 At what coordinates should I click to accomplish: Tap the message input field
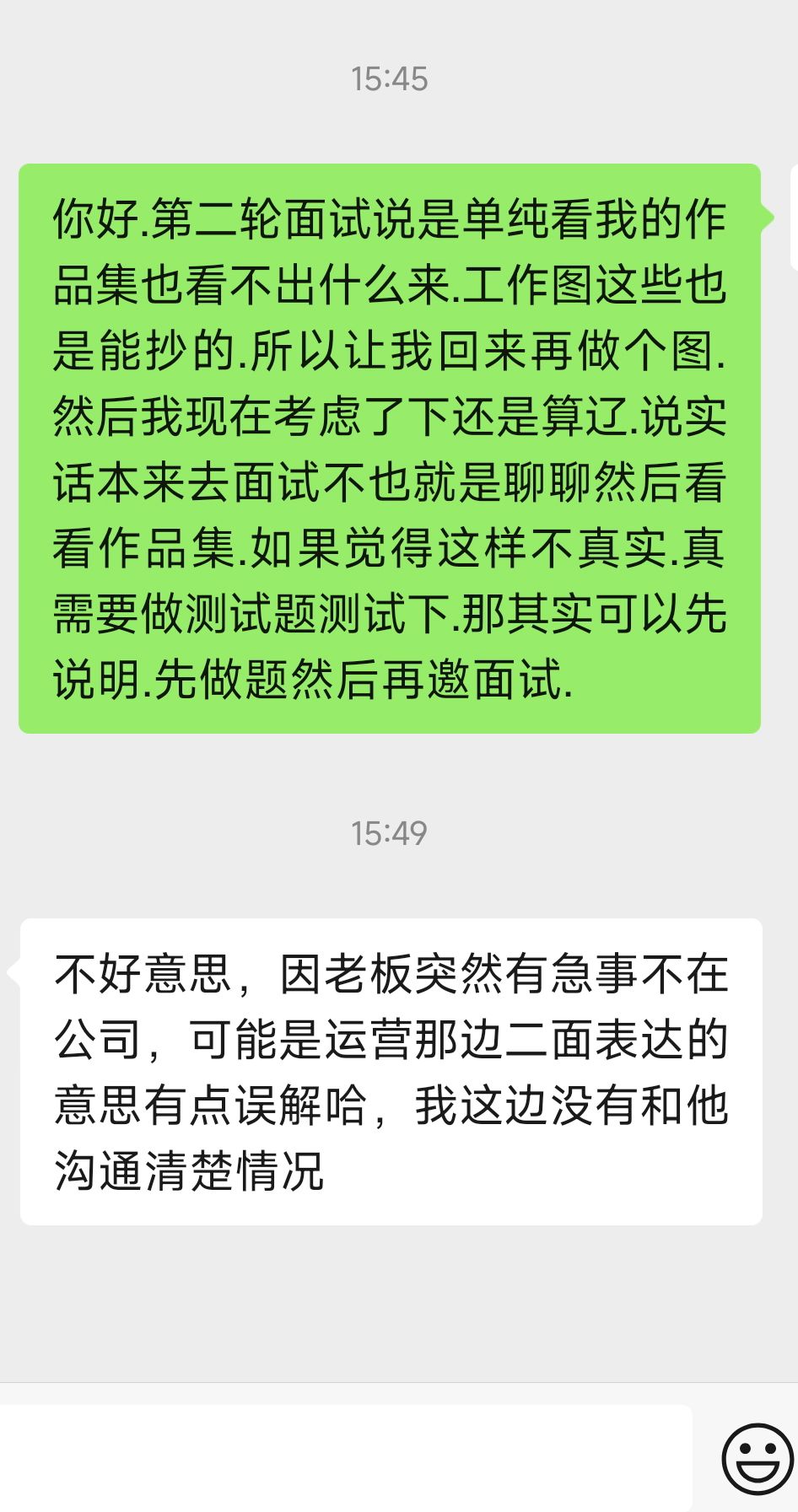coord(344,1457)
